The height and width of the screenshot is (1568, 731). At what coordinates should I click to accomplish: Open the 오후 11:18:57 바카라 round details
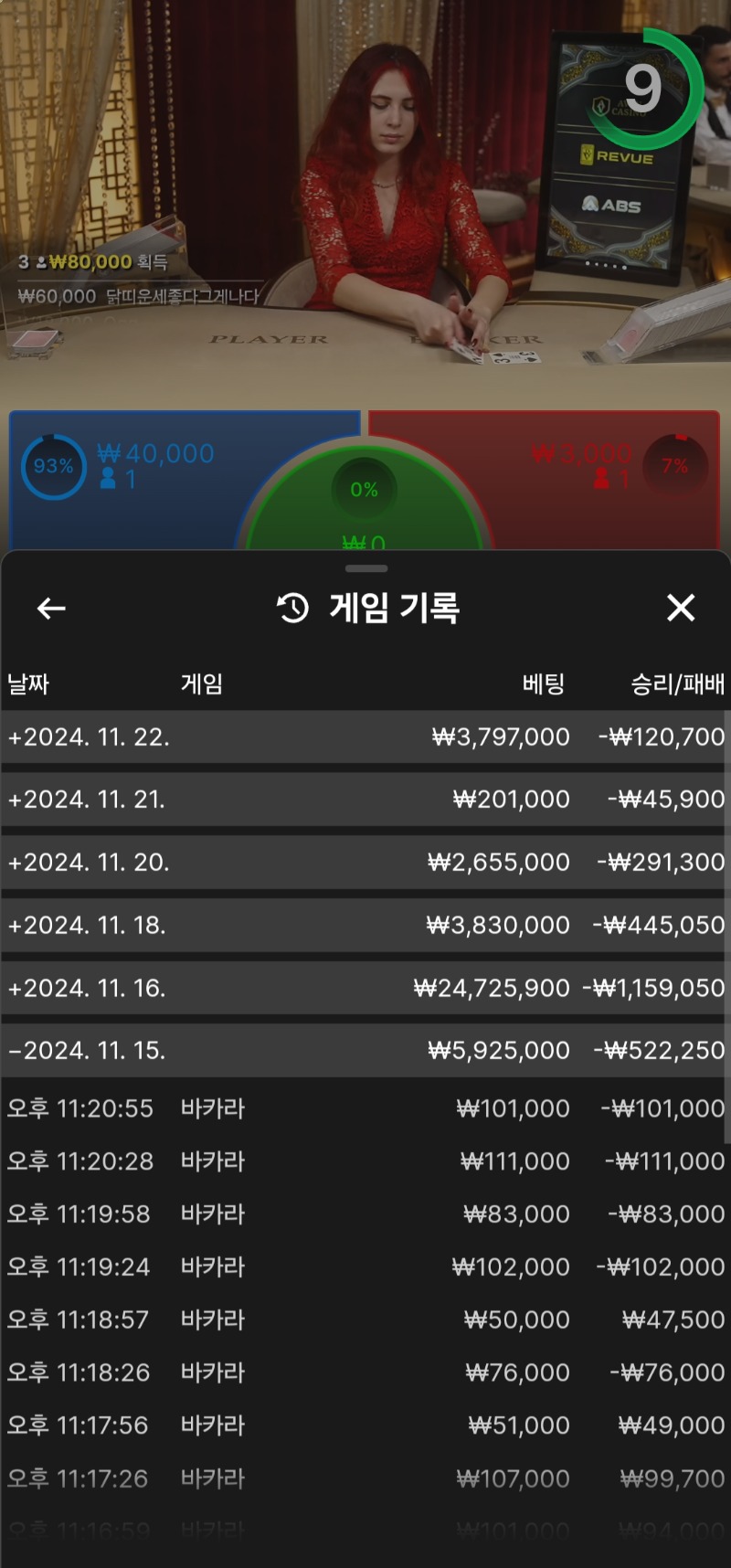coord(365,1320)
